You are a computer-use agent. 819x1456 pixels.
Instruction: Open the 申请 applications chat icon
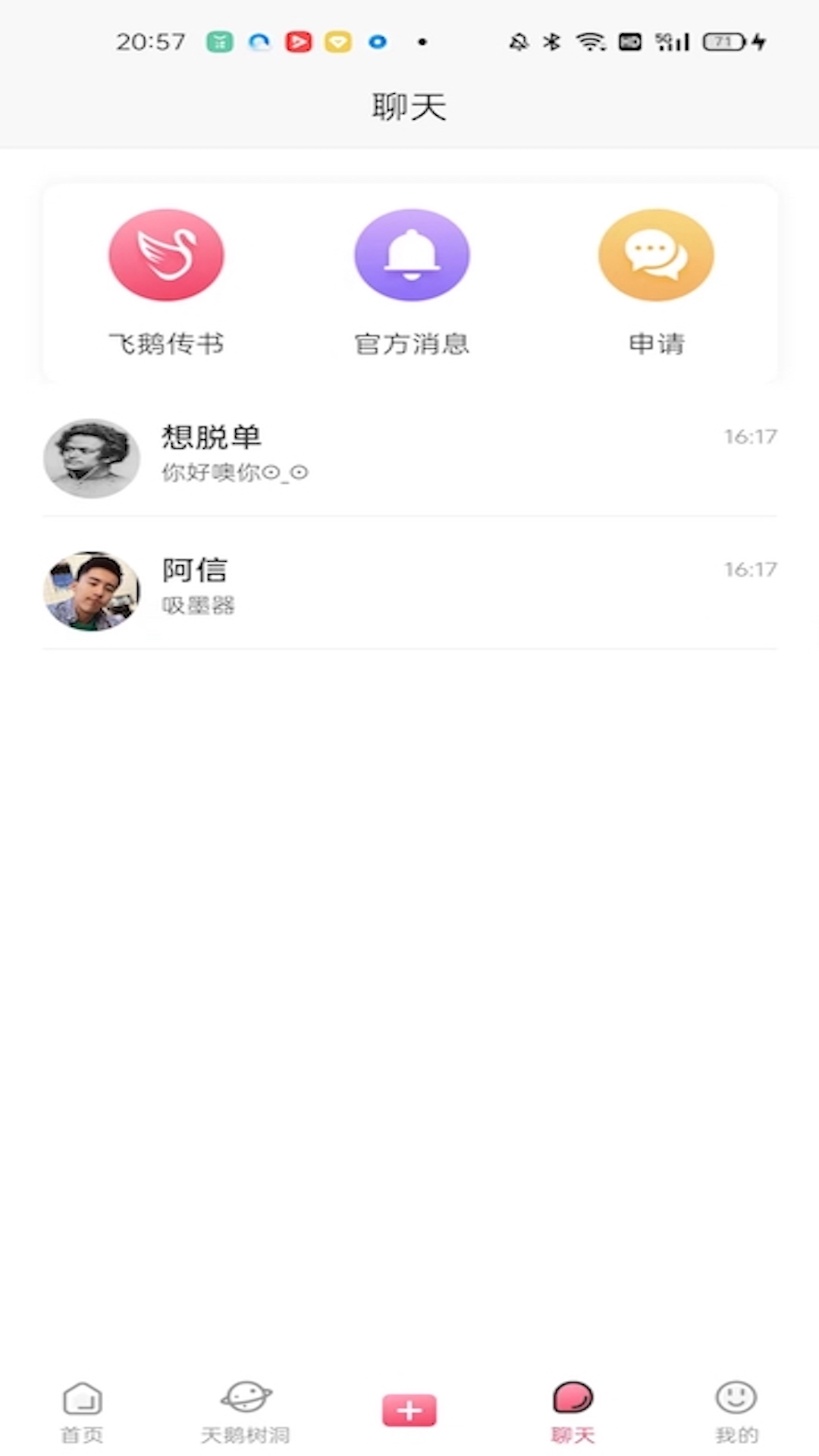[655, 256]
